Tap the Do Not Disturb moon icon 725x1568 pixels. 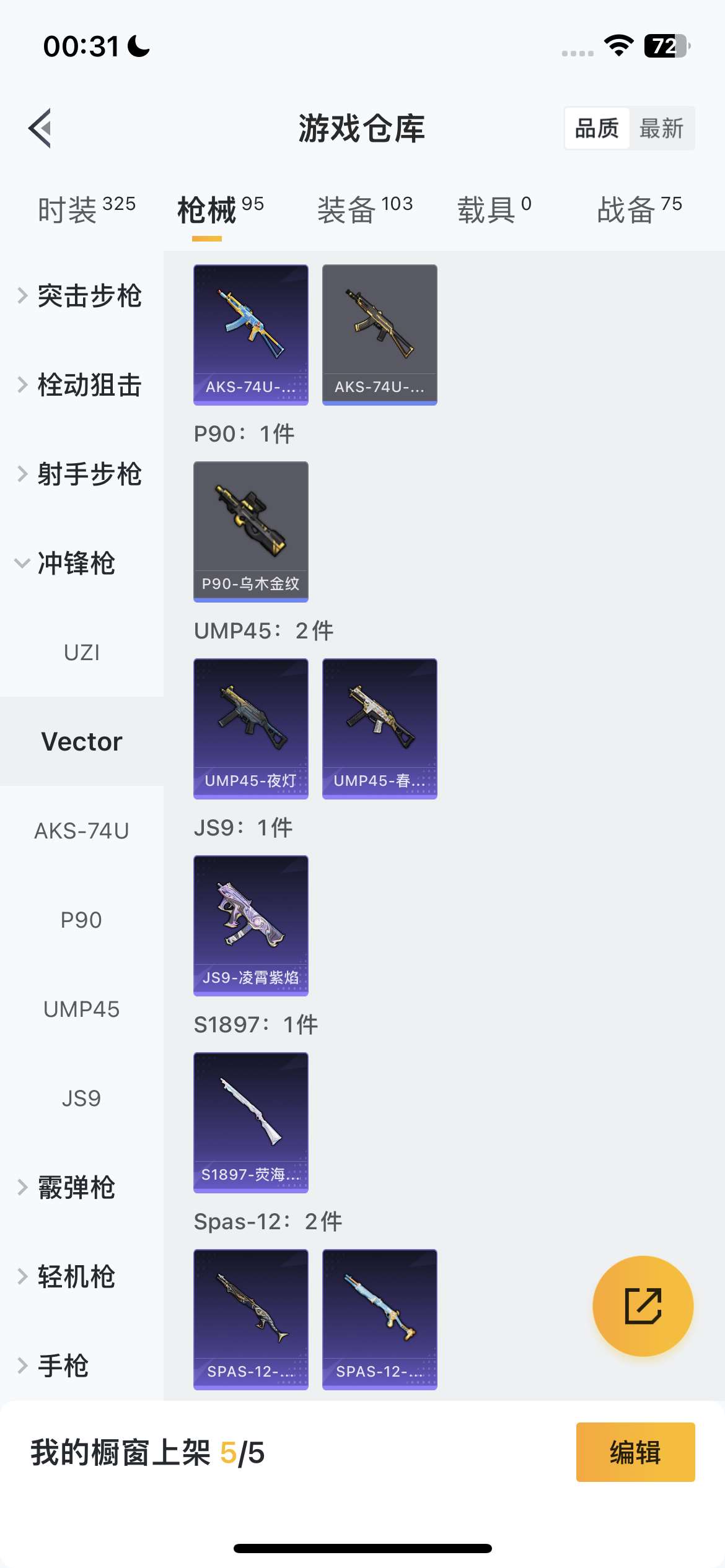click(138, 46)
